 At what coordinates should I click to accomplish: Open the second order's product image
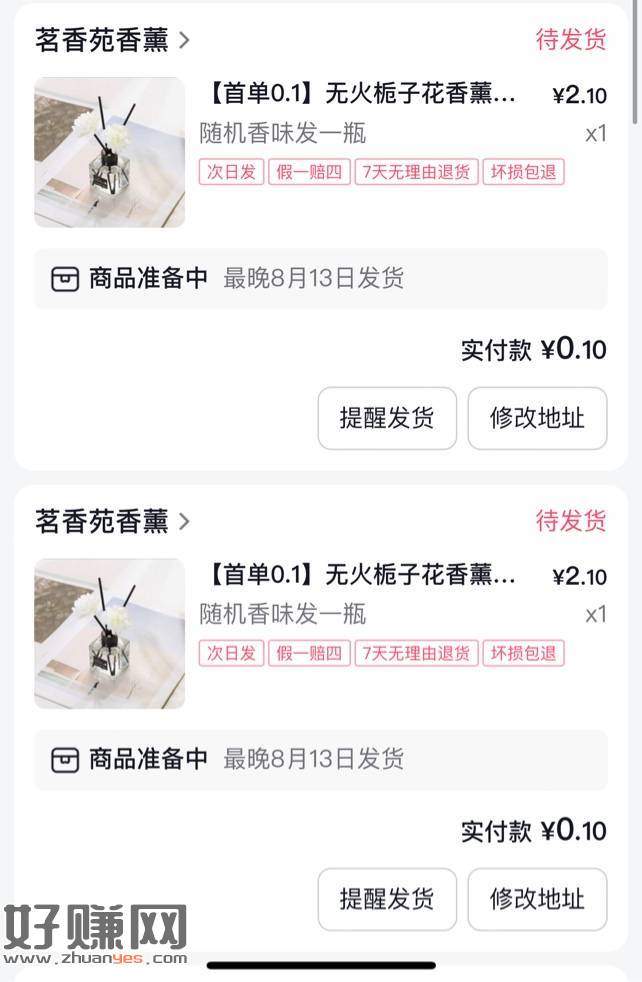(110, 633)
